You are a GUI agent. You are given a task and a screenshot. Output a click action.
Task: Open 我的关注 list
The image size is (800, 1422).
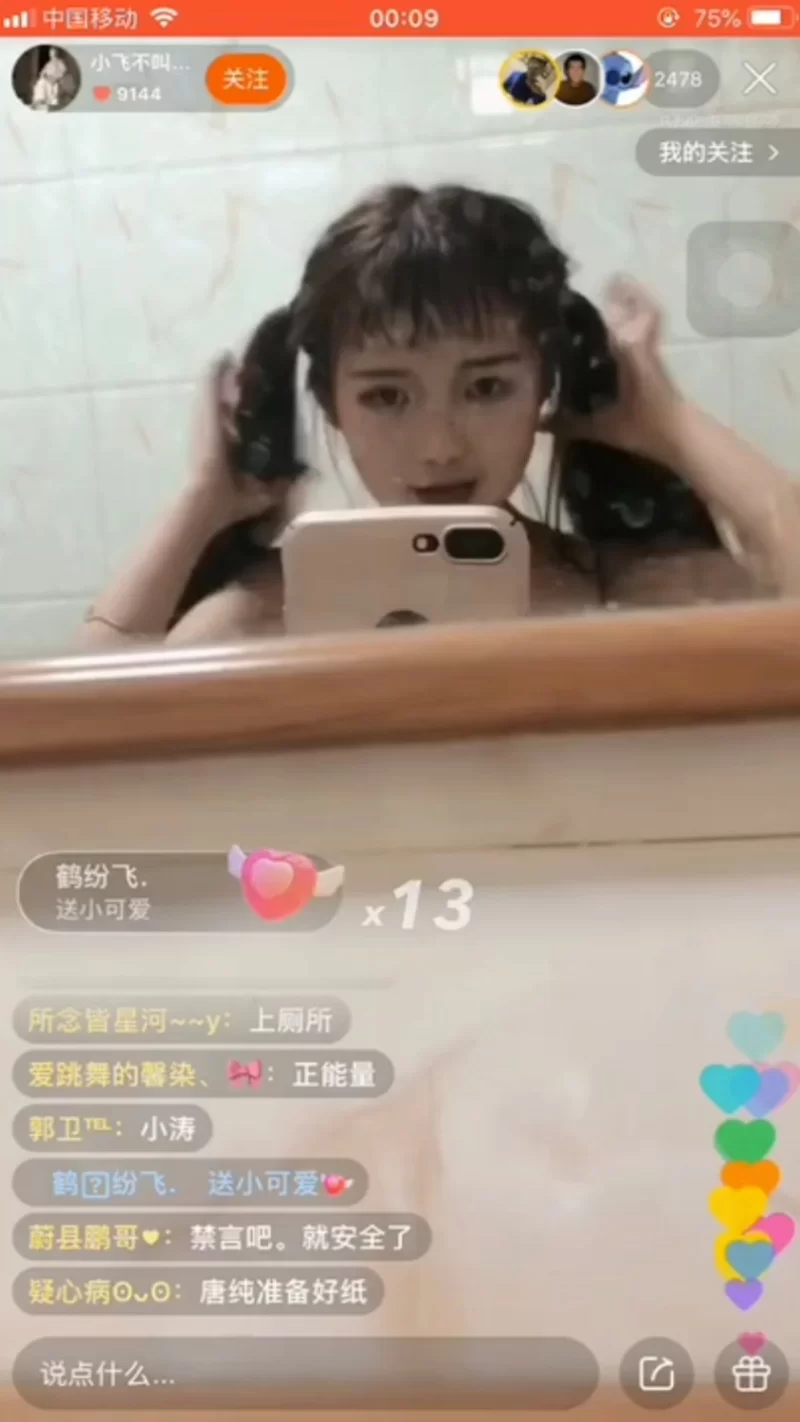pyautogui.click(x=718, y=153)
